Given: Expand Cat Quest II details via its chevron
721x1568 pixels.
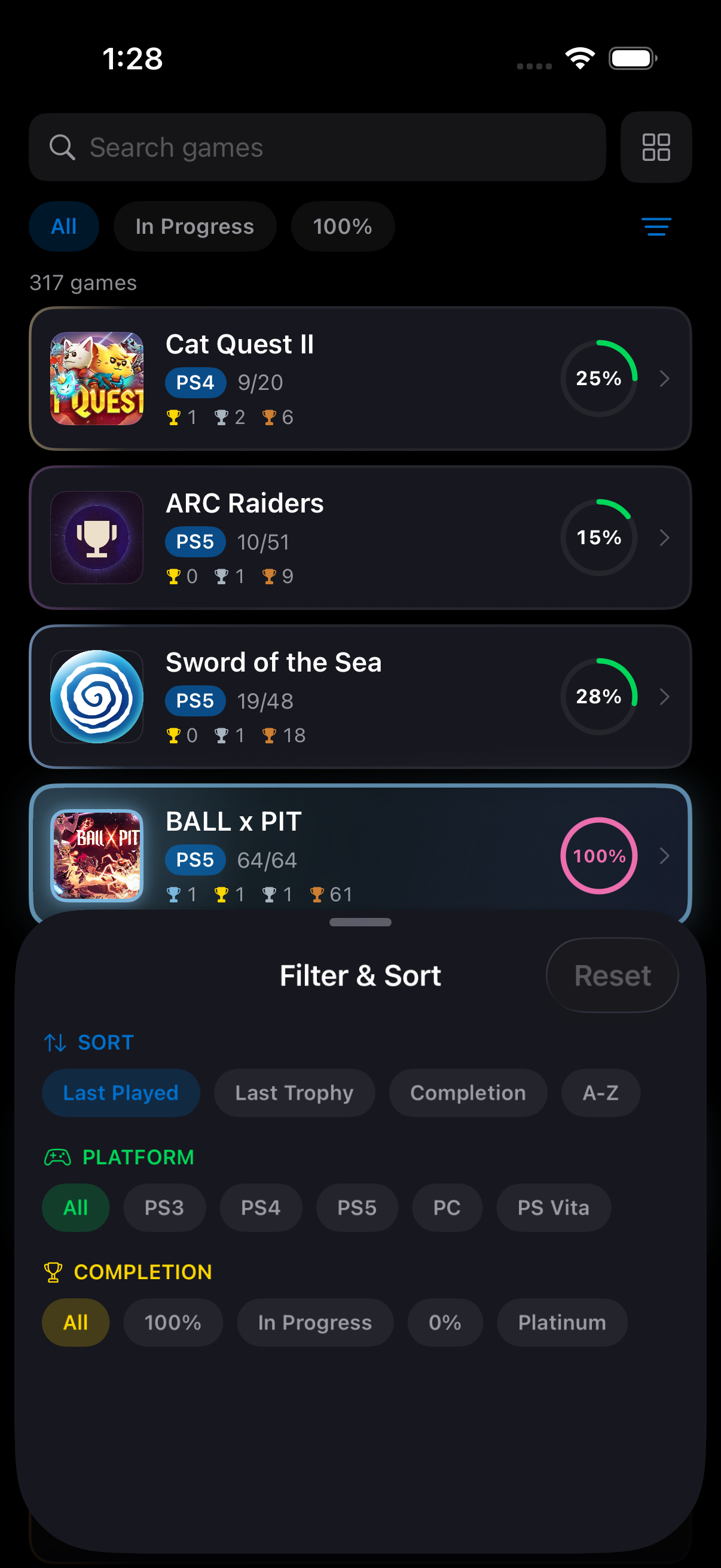Looking at the screenshot, I should [x=664, y=377].
